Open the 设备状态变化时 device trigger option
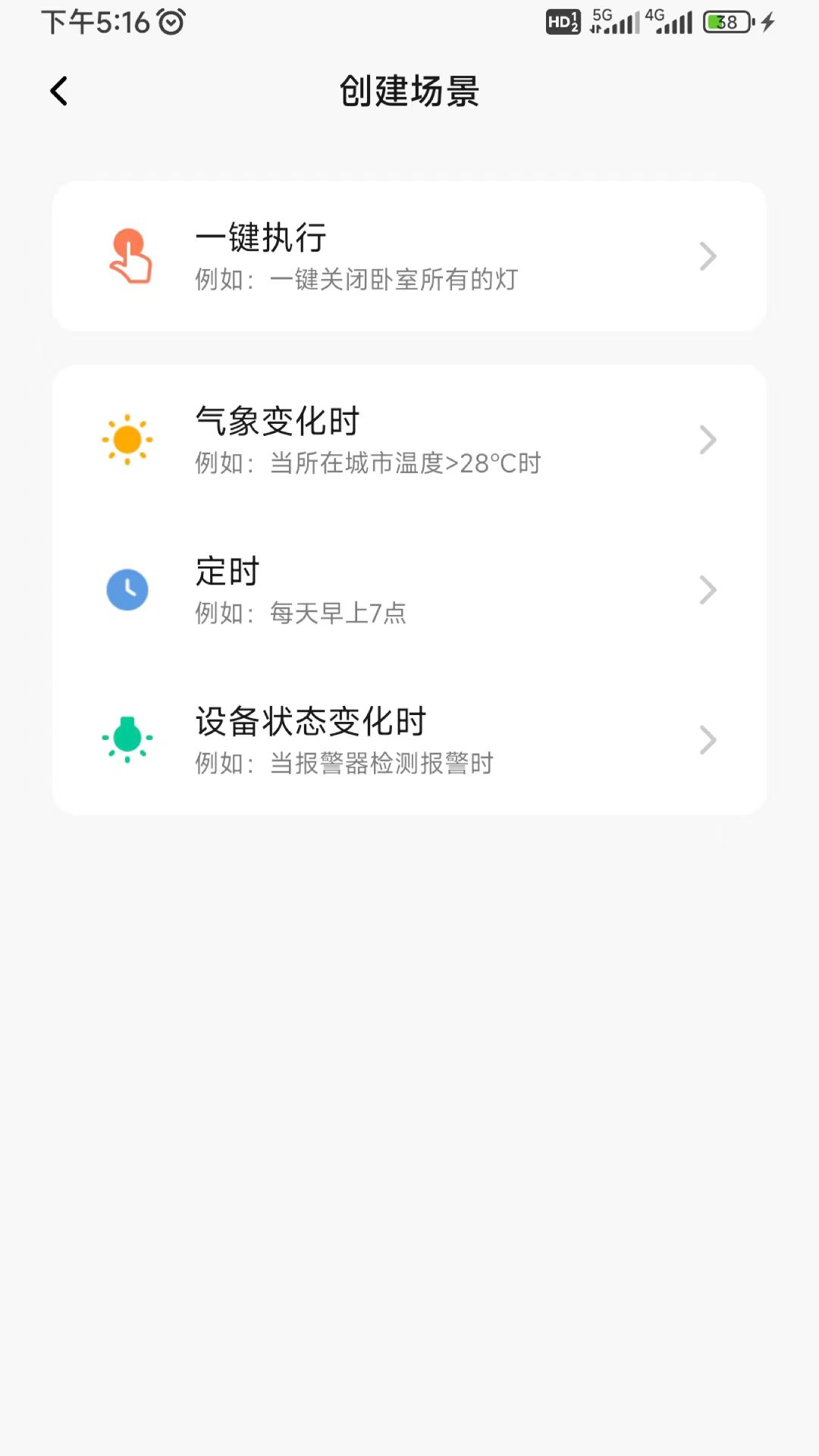 pos(409,739)
